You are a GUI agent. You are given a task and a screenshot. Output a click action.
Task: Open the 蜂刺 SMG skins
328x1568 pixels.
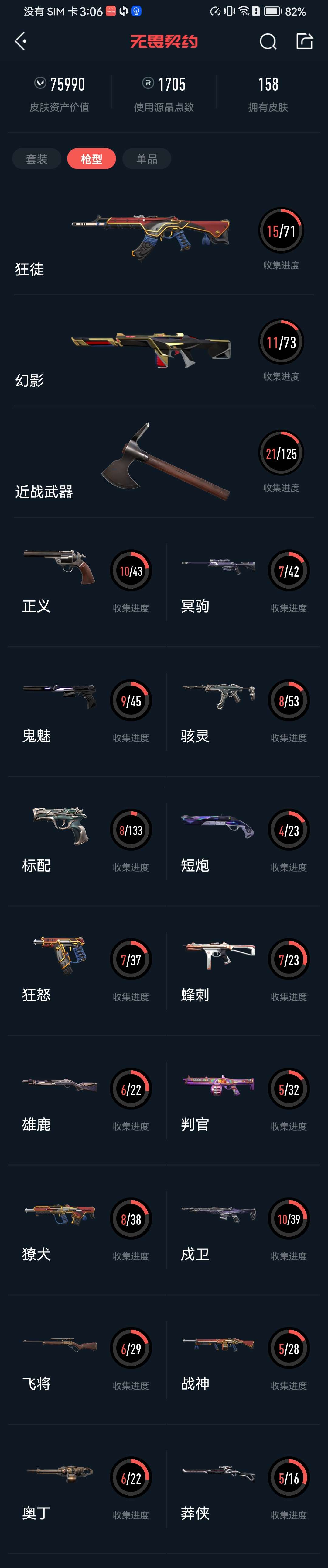point(243,970)
